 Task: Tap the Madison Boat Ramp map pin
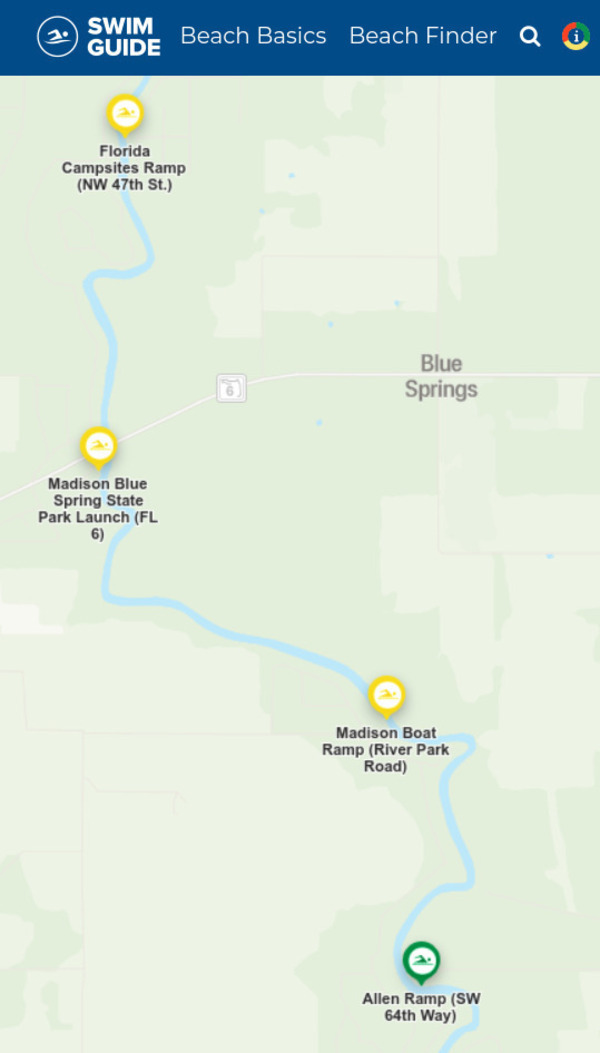pos(386,696)
